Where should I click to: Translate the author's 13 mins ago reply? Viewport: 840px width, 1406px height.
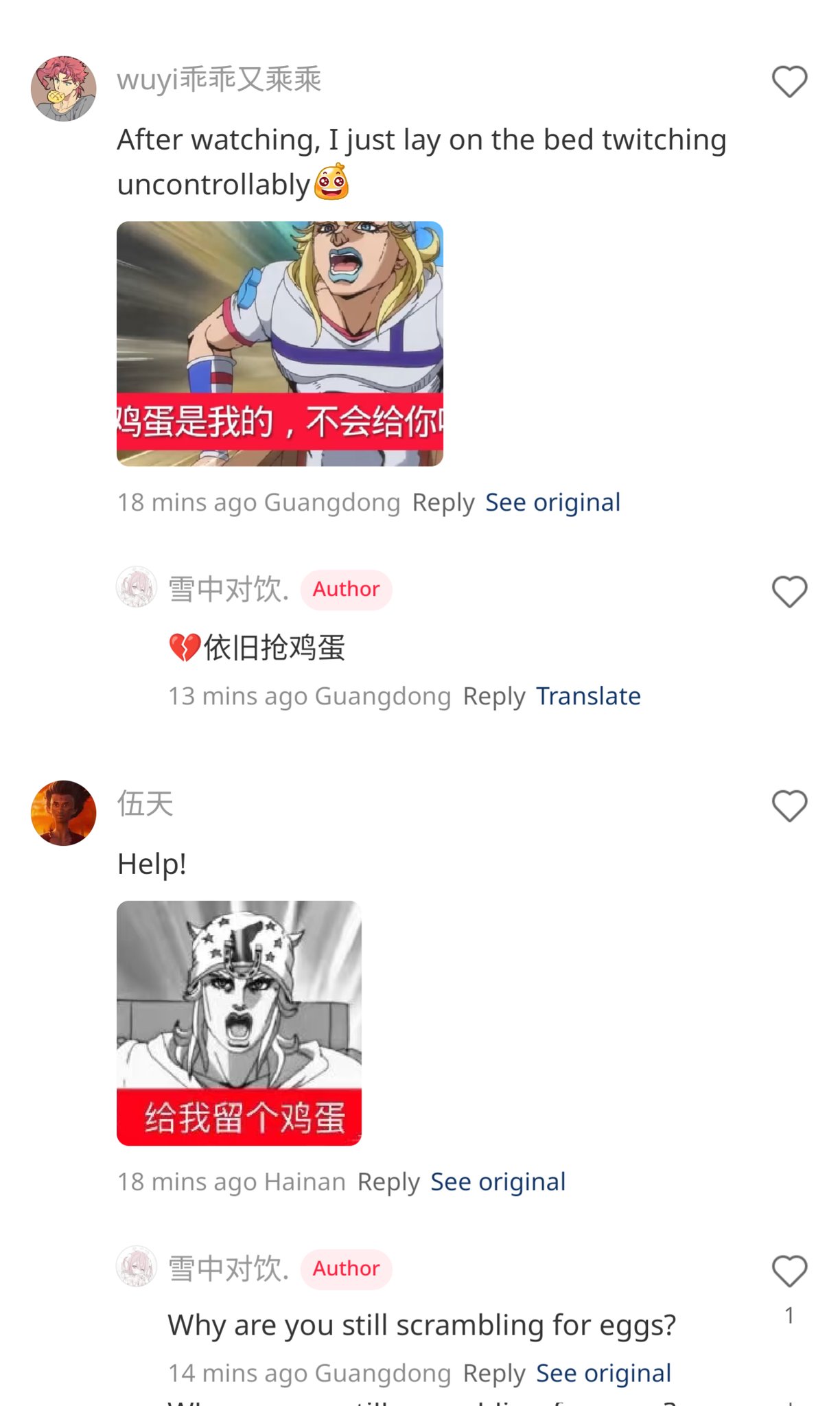588,696
